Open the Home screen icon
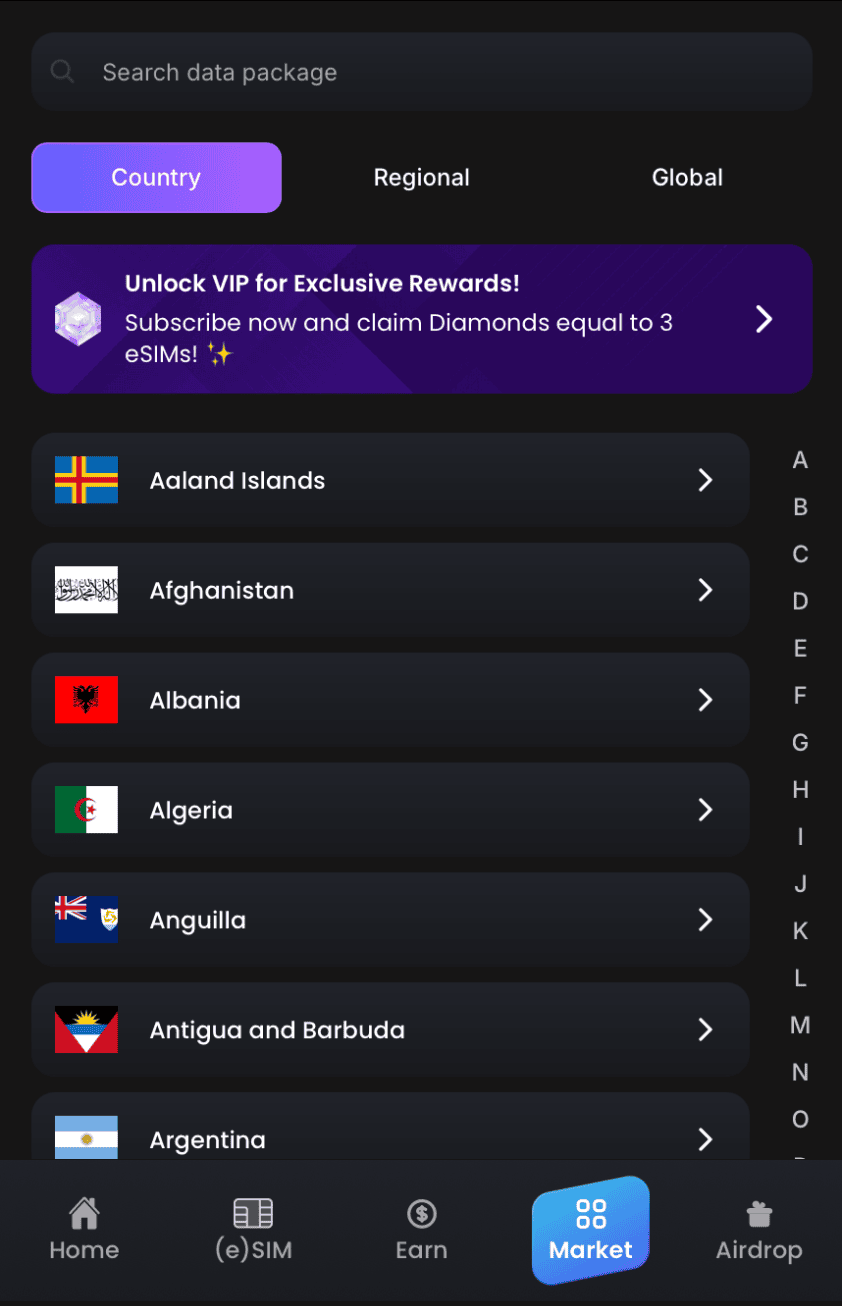 click(84, 1213)
